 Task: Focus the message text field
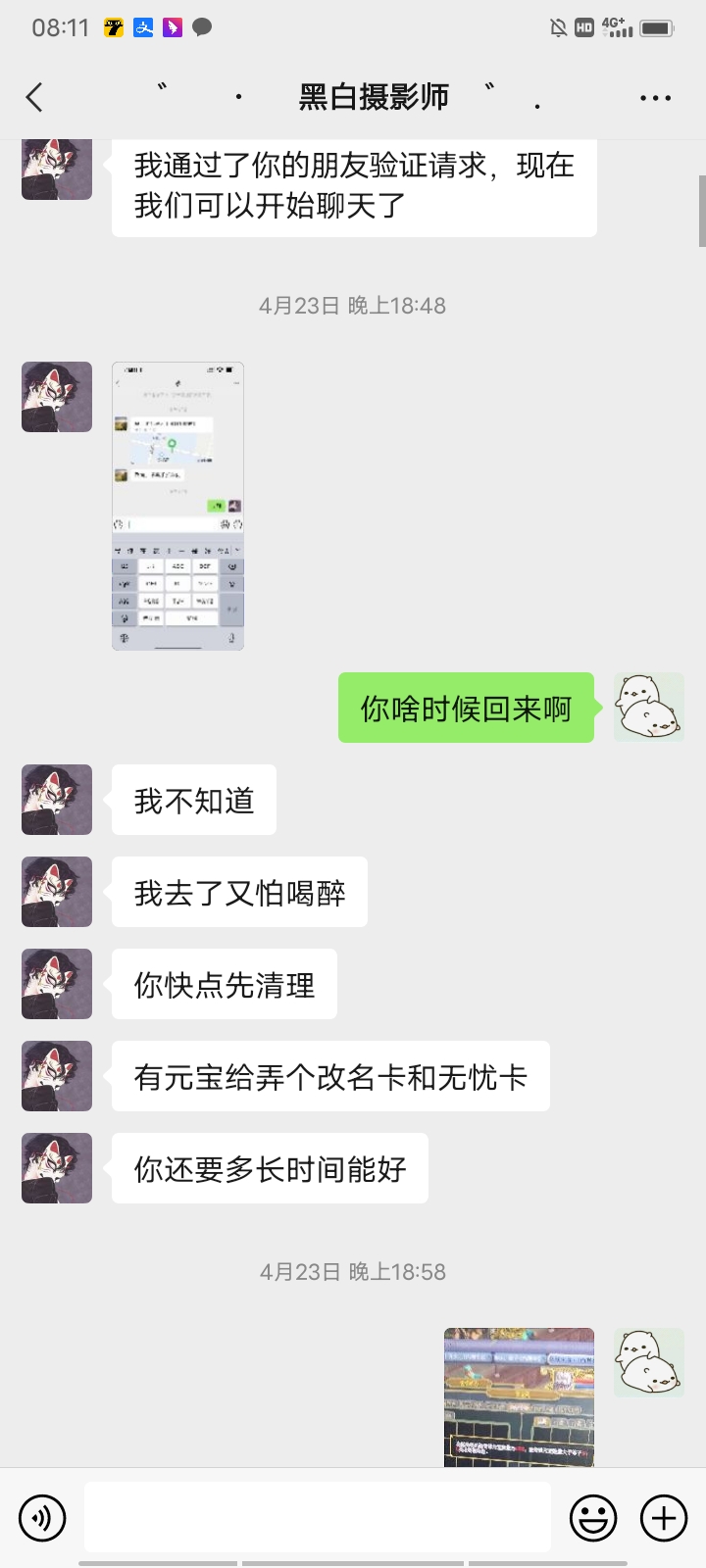click(317, 1518)
